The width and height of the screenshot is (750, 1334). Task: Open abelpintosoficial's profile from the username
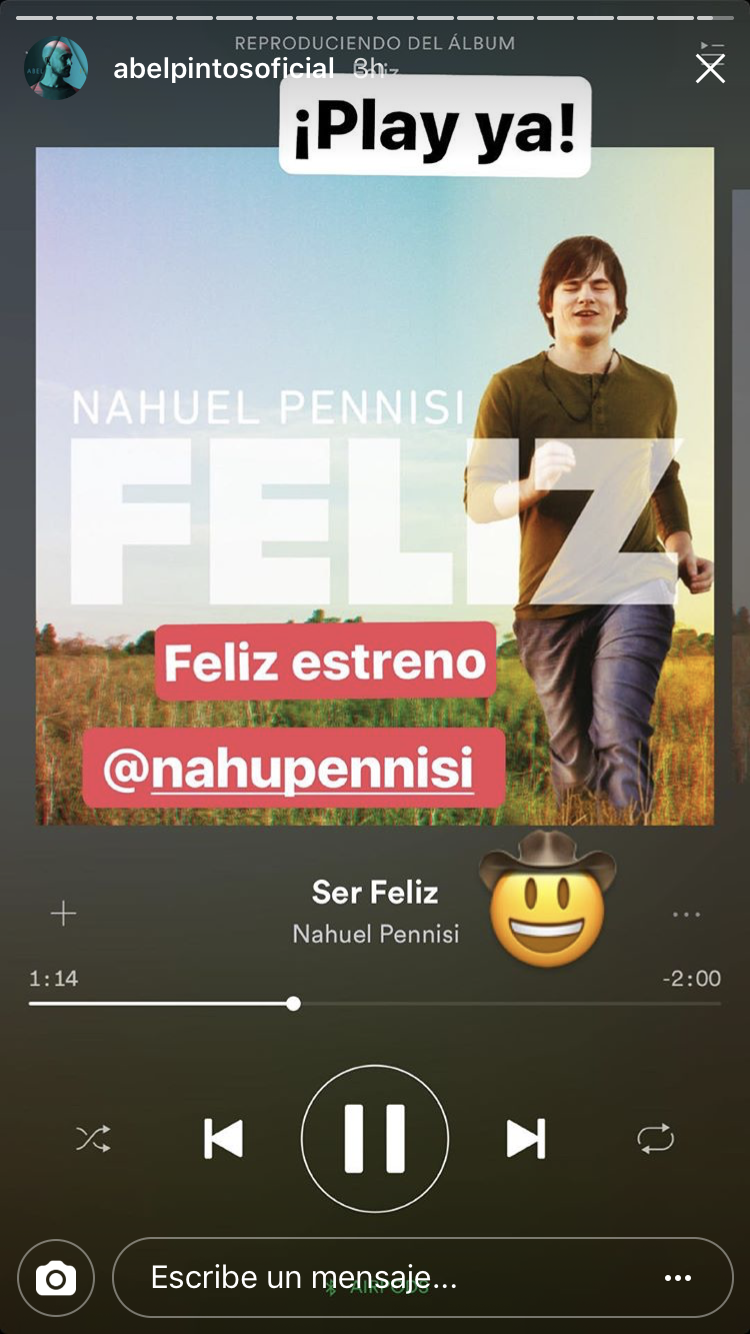[223, 68]
